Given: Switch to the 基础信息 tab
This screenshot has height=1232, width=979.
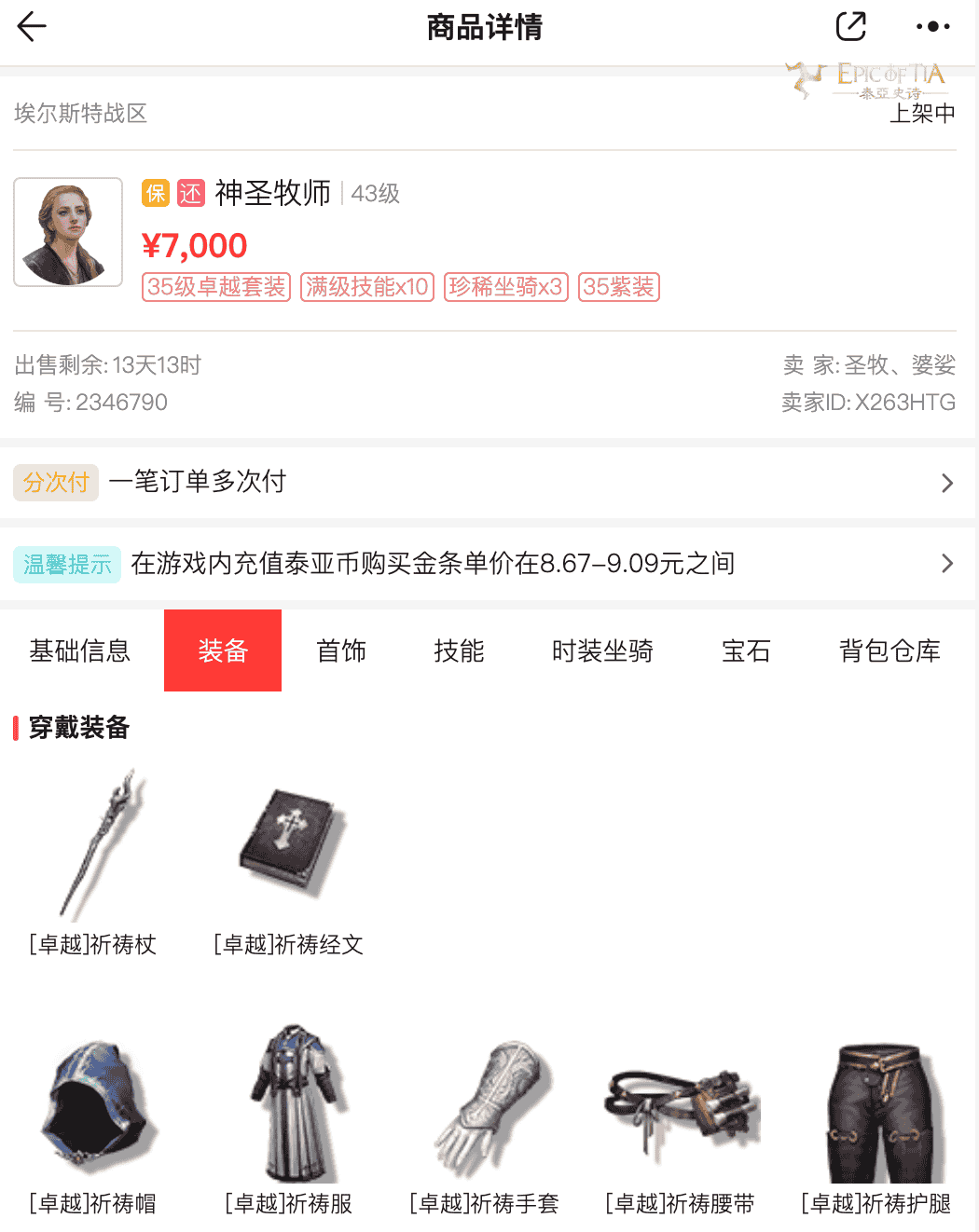Looking at the screenshot, I should (80, 650).
